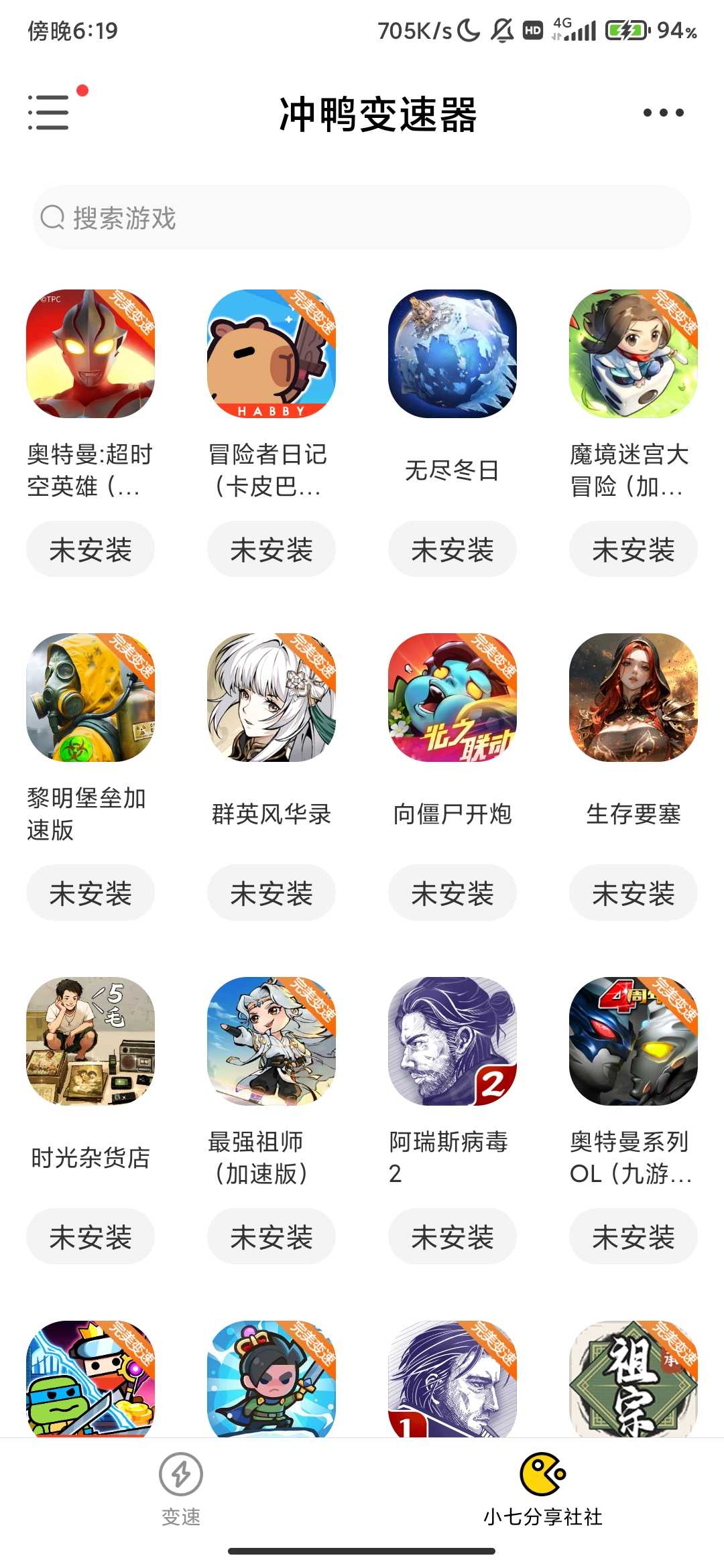
Task: Open the 魔境迷宫大冒险 dice game icon
Action: [632, 357]
